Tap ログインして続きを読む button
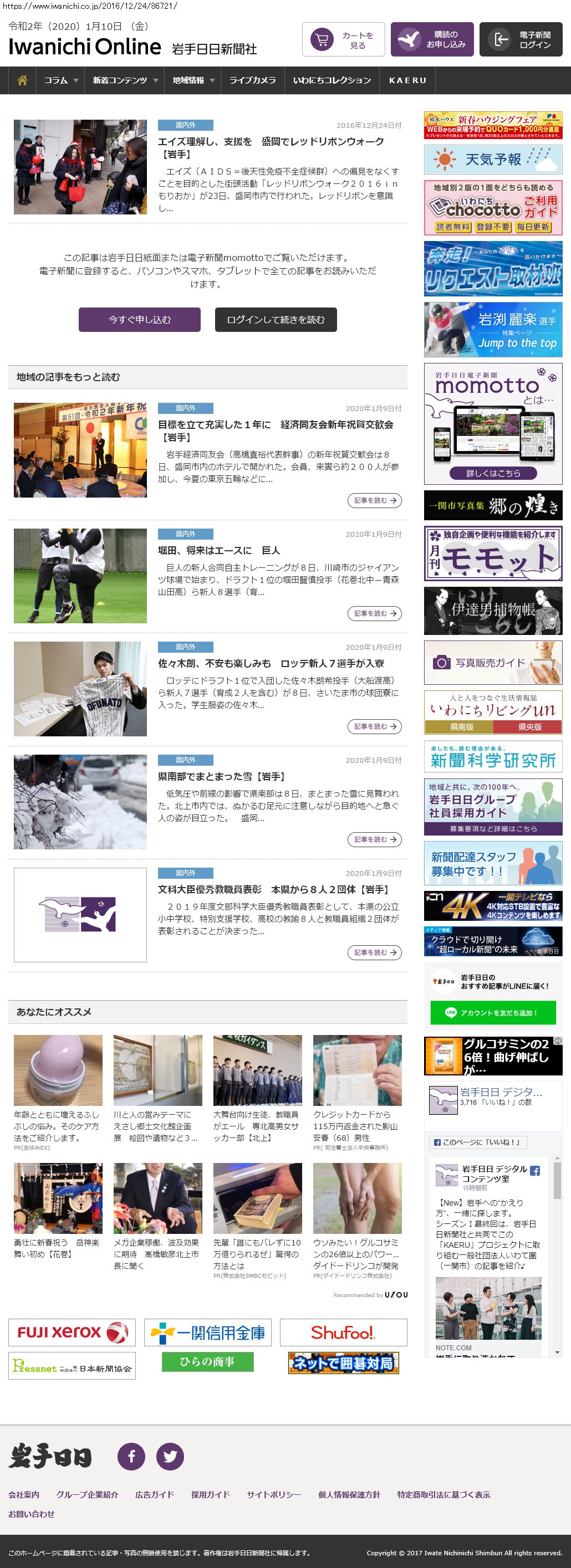The width and height of the screenshot is (571, 1568). [x=275, y=320]
